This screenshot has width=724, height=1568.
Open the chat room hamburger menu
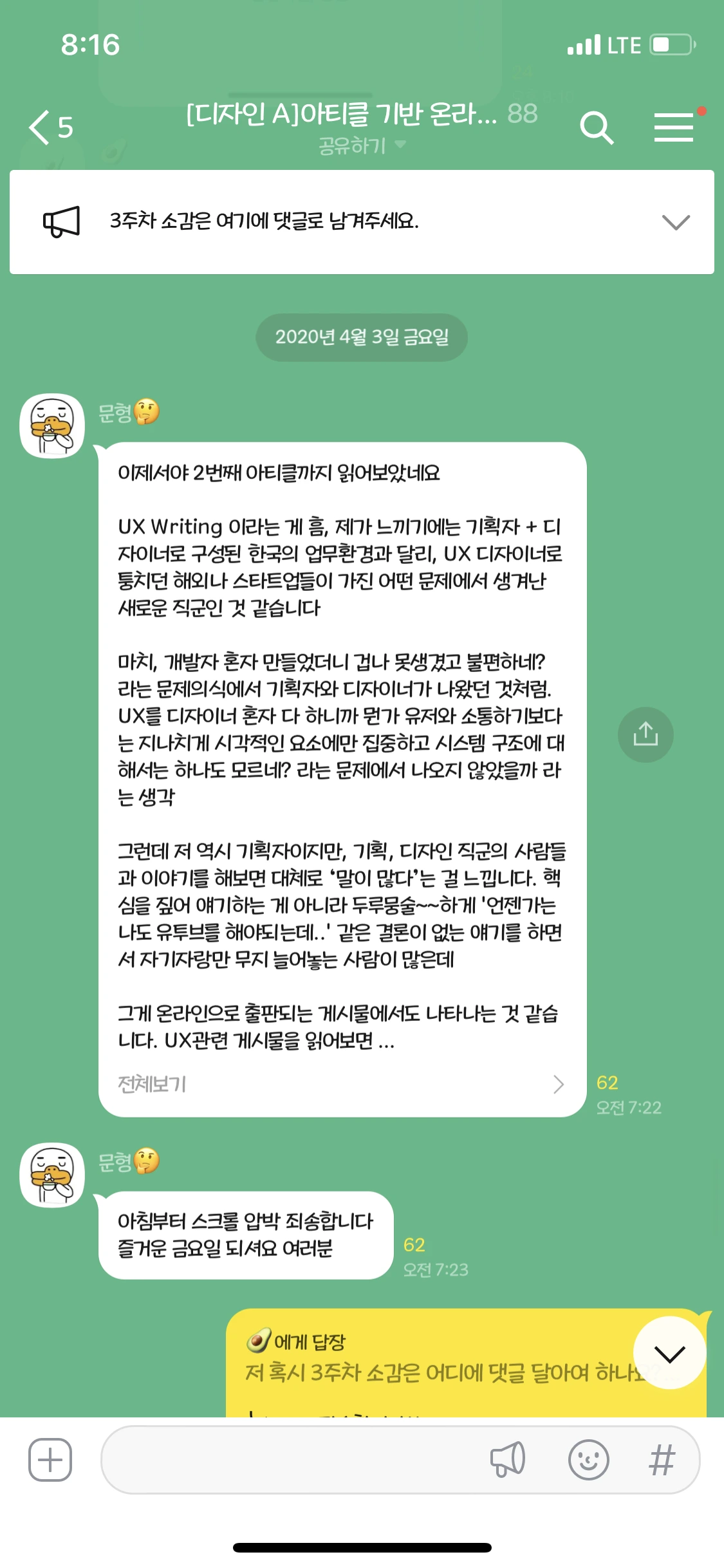click(674, 127)
